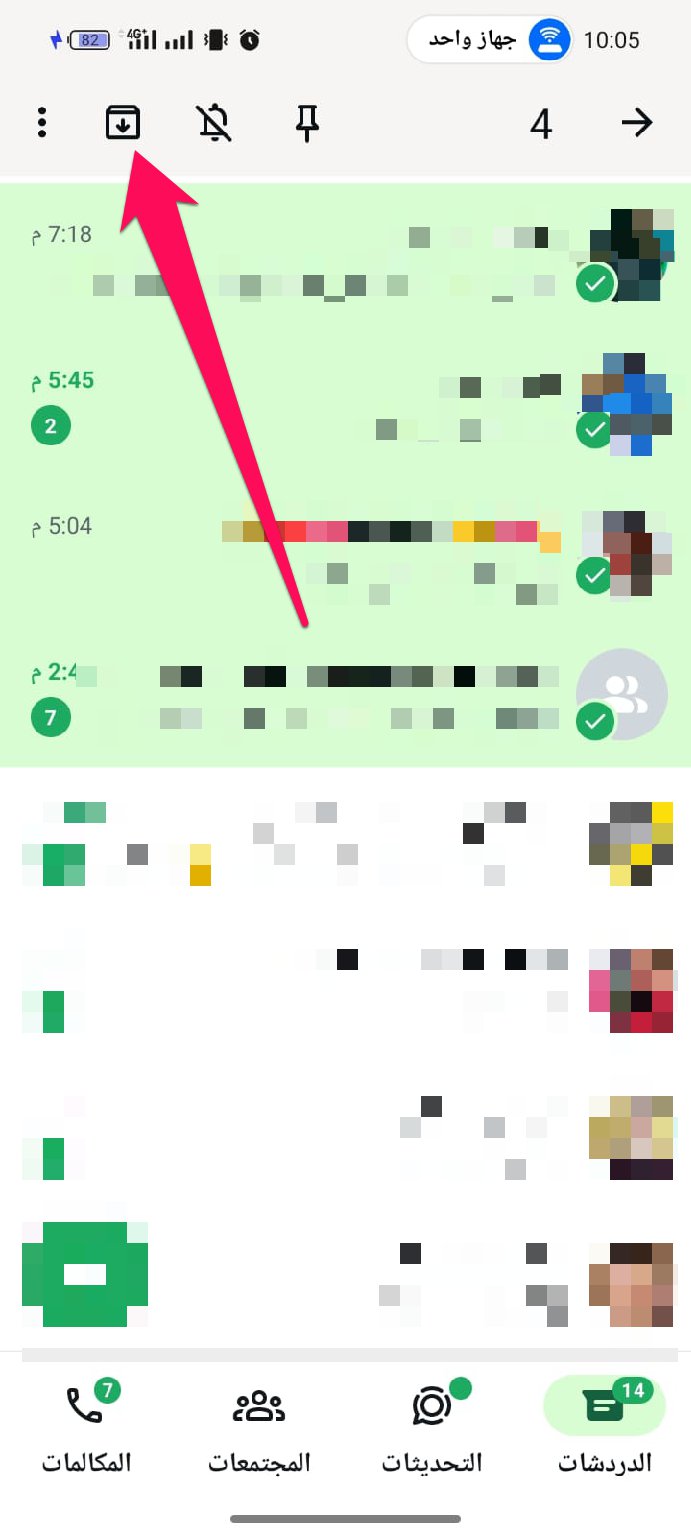Open the three-dot overflow menu
Screen dimensions: 691x1536
(x=41, y=124)
